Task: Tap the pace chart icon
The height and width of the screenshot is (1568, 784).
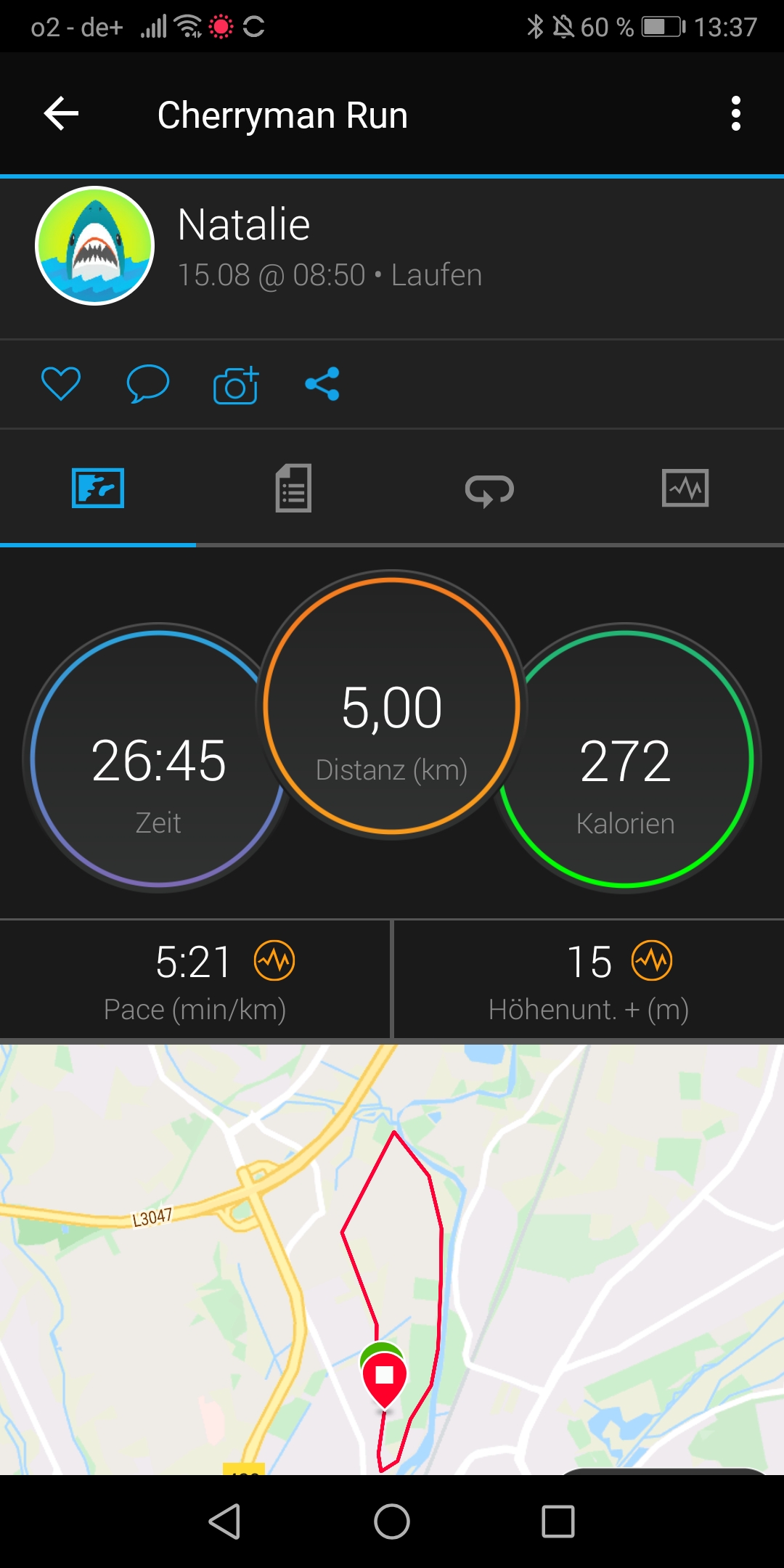Action: (274, 960)
